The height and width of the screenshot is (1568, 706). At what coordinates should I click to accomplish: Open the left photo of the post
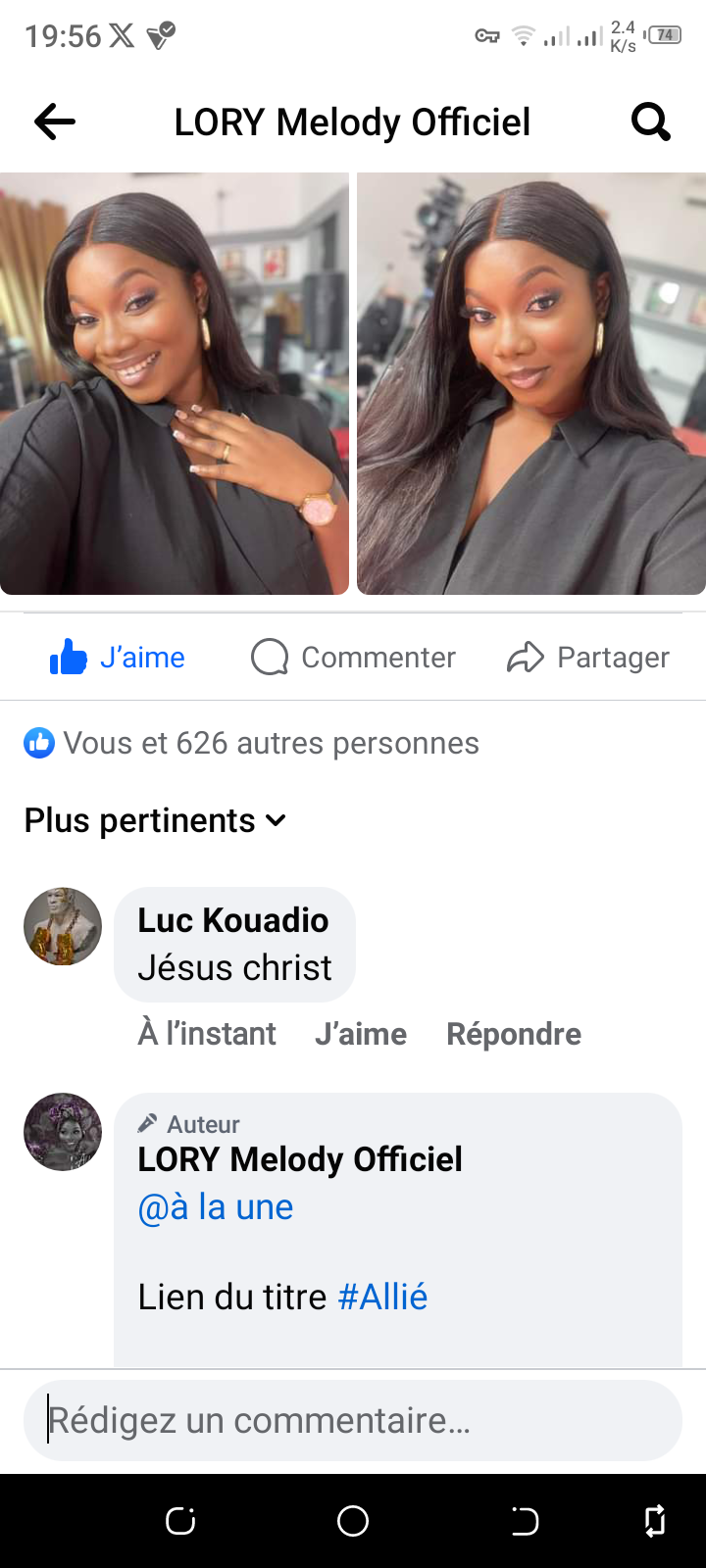coord(175,383)
